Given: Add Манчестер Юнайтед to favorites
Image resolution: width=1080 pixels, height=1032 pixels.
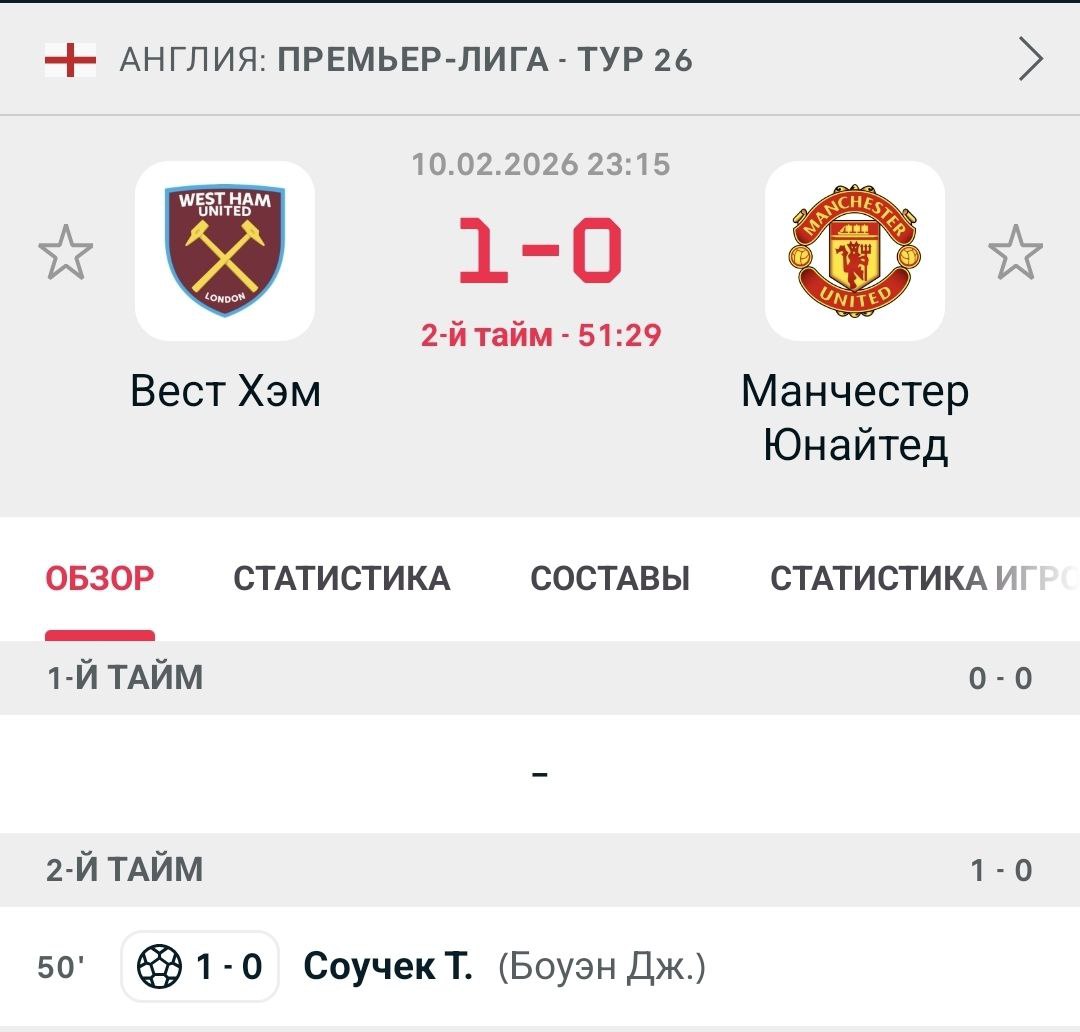Looking at the screenshot, I should pos(1015,252).
